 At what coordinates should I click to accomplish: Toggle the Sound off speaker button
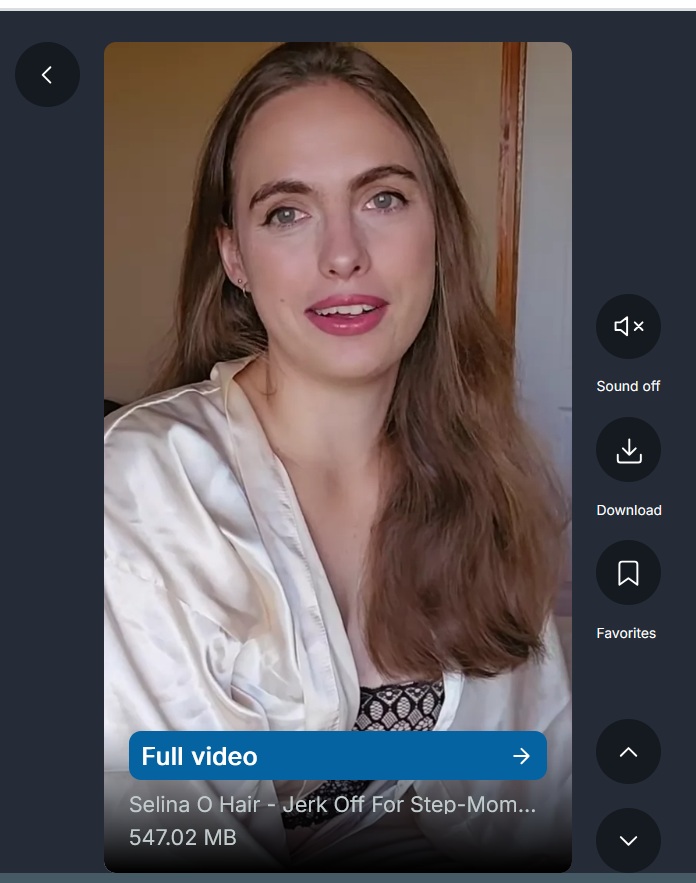pyautogui.click(x=628, y=327)
